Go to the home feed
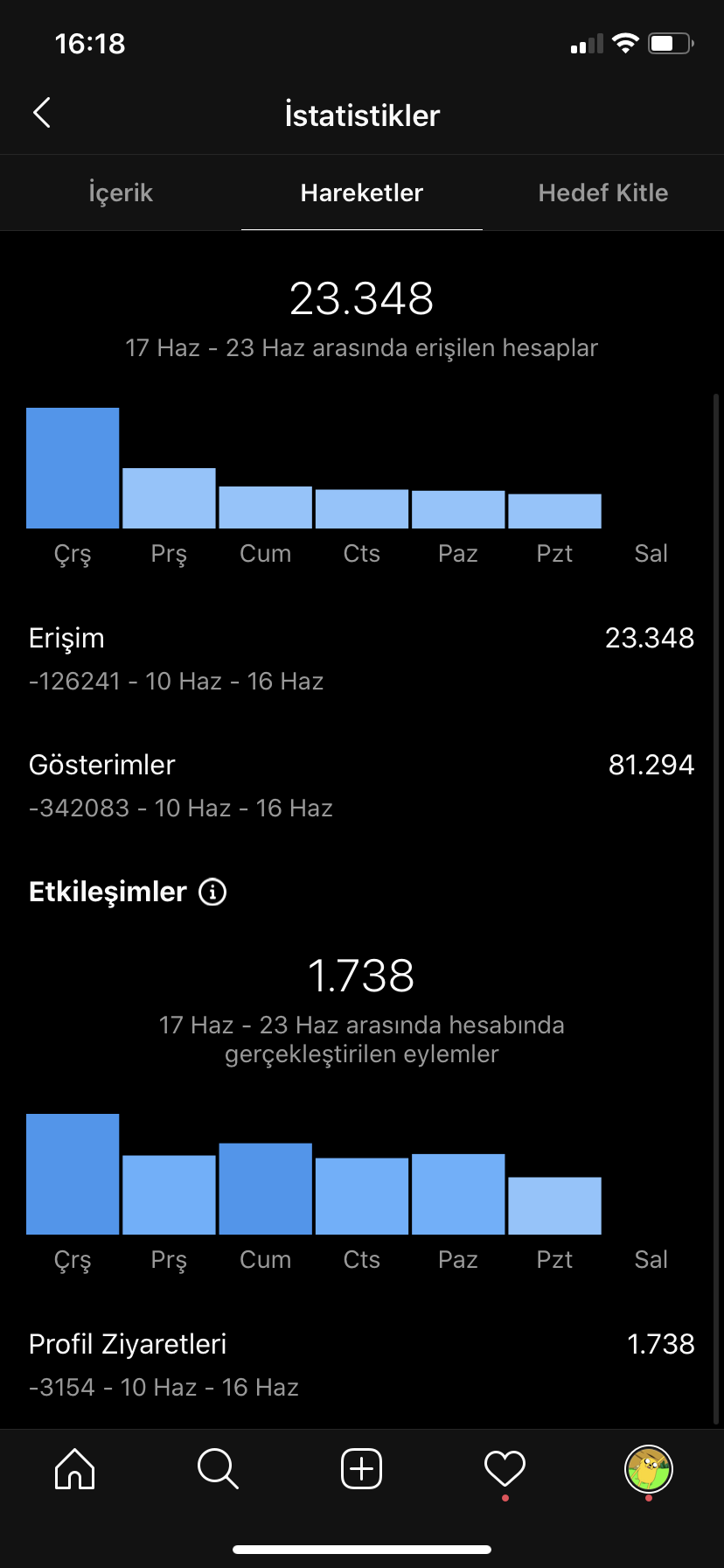 pos(74,1468)
